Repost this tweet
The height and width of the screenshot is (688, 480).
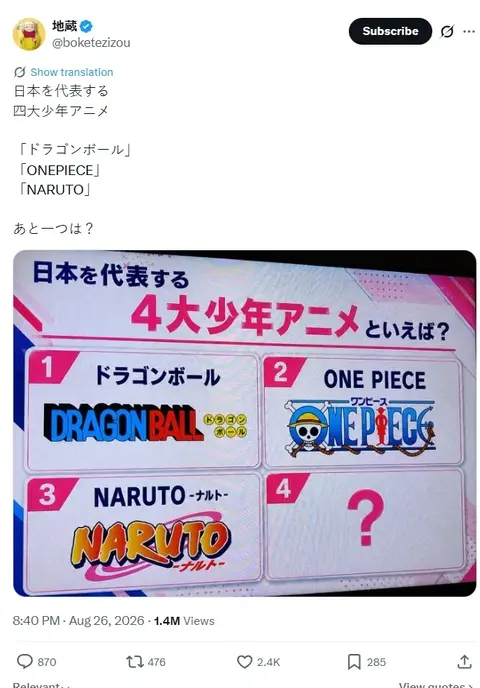(x=146, y=662)
